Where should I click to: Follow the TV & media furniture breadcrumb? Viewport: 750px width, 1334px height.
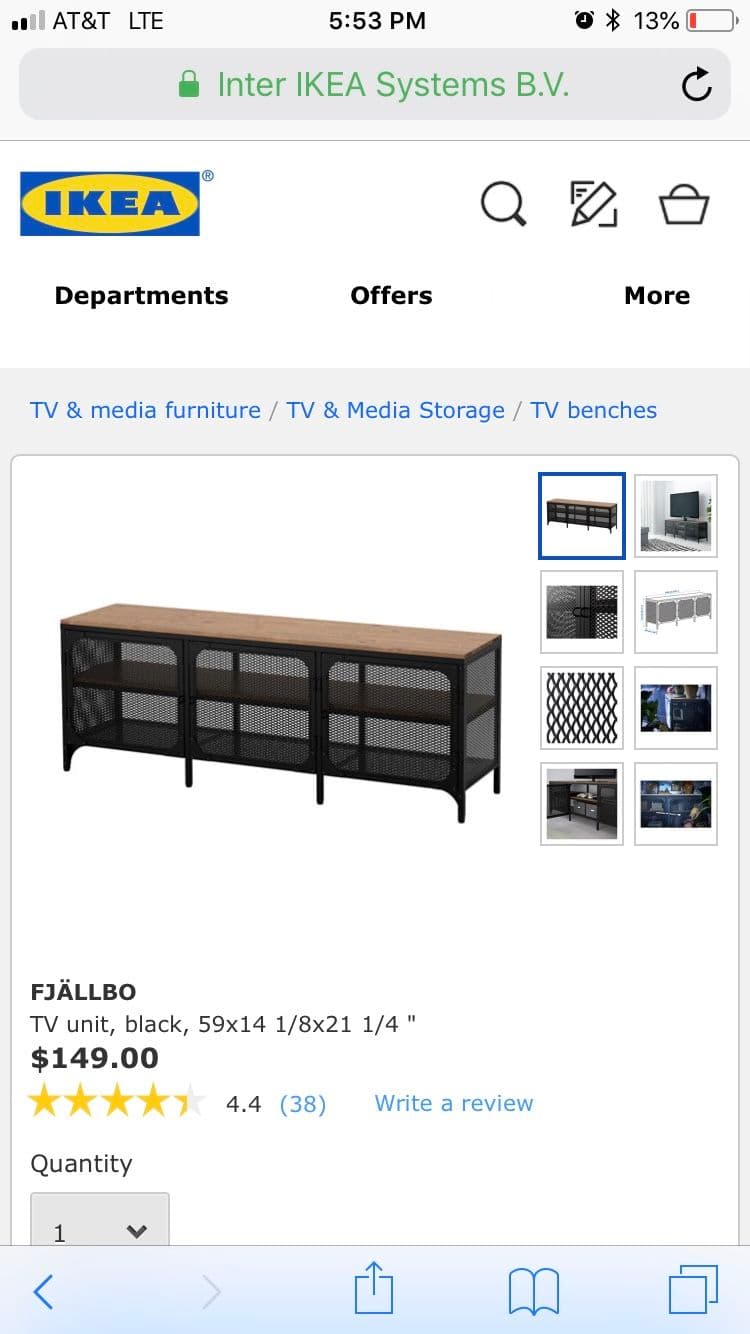click(x=145, y=410)
